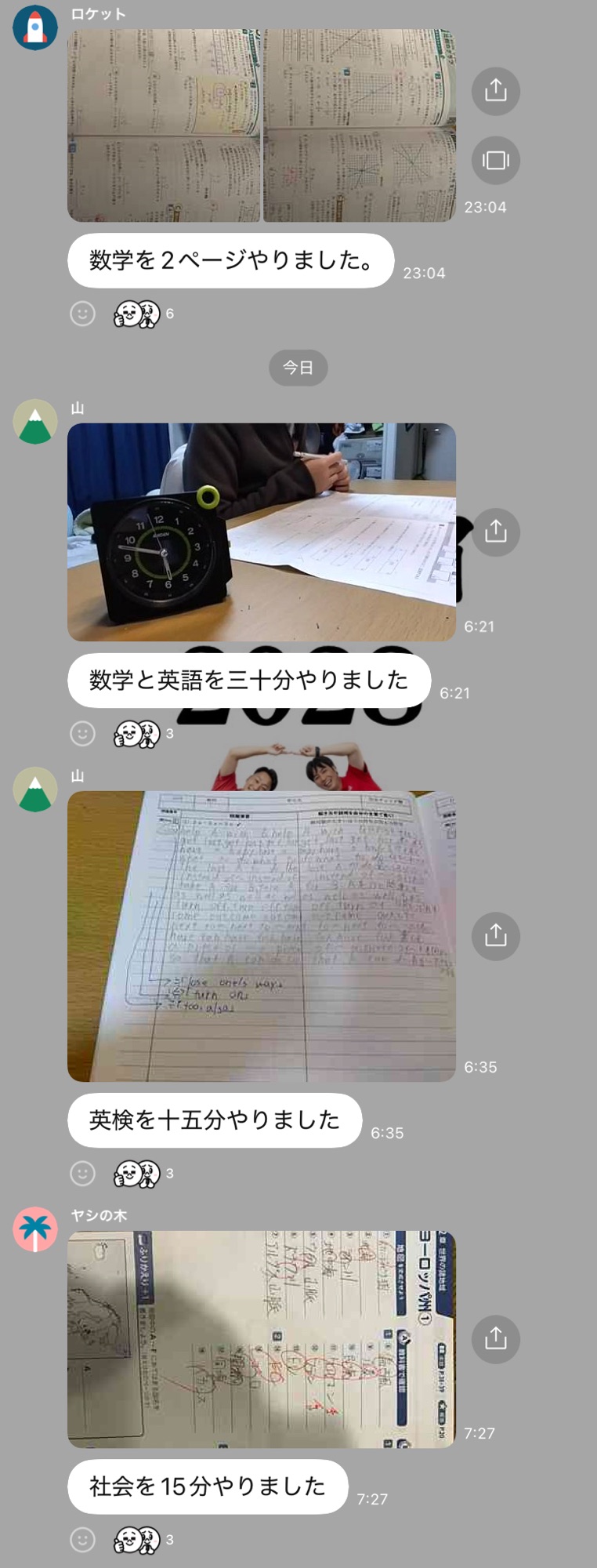
Task: Open ロケット's profile avatar
Action: pyautogui.click(x=35, y=27)
